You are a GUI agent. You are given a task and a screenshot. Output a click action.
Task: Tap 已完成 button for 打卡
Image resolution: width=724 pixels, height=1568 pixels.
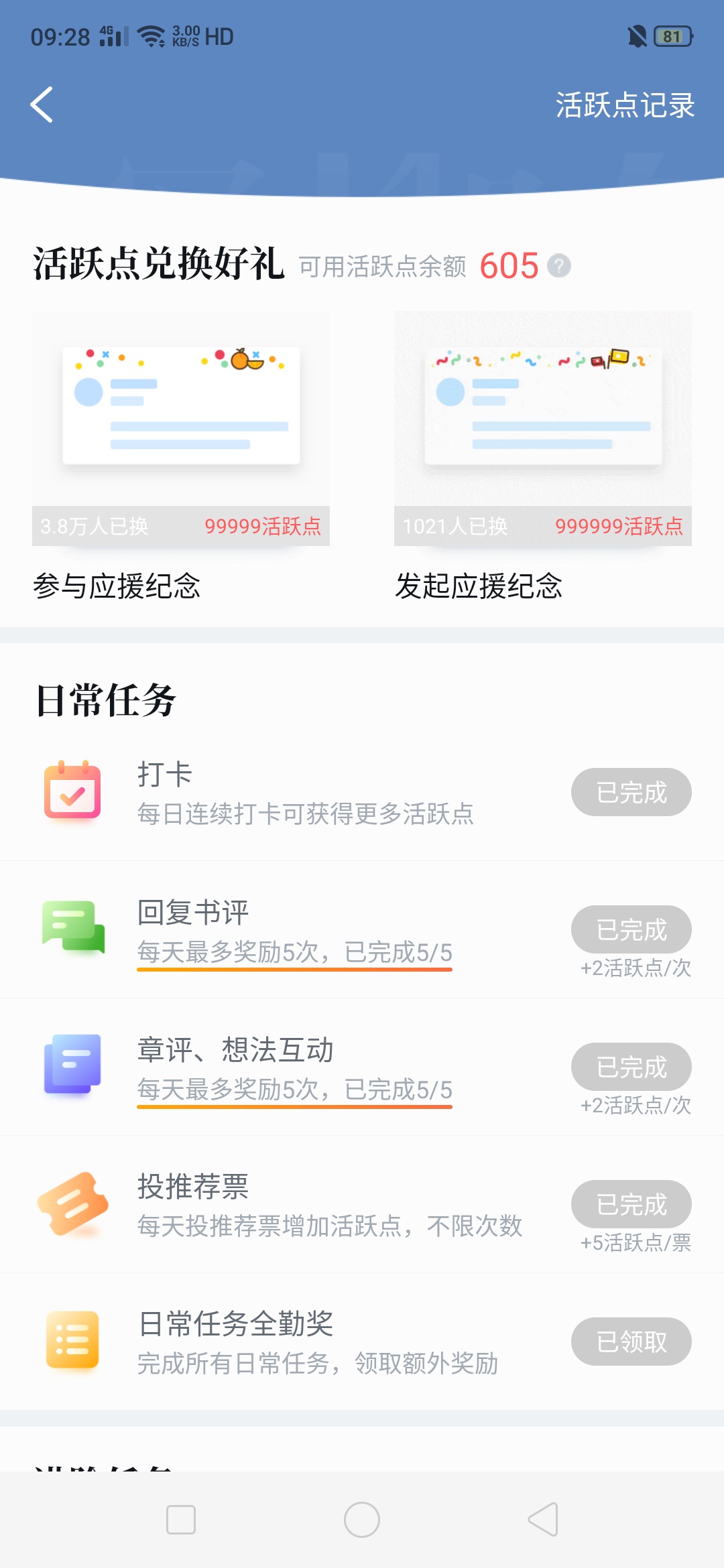(x=631, y=792)
